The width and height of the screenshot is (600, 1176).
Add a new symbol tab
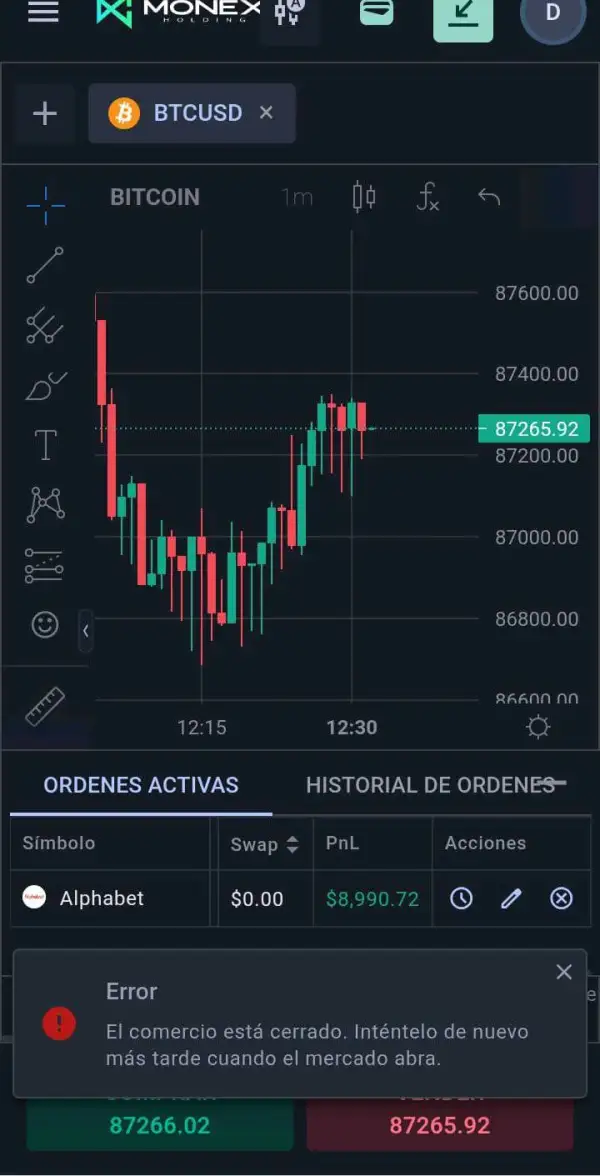pyautogui.click(x=45, y=113)
